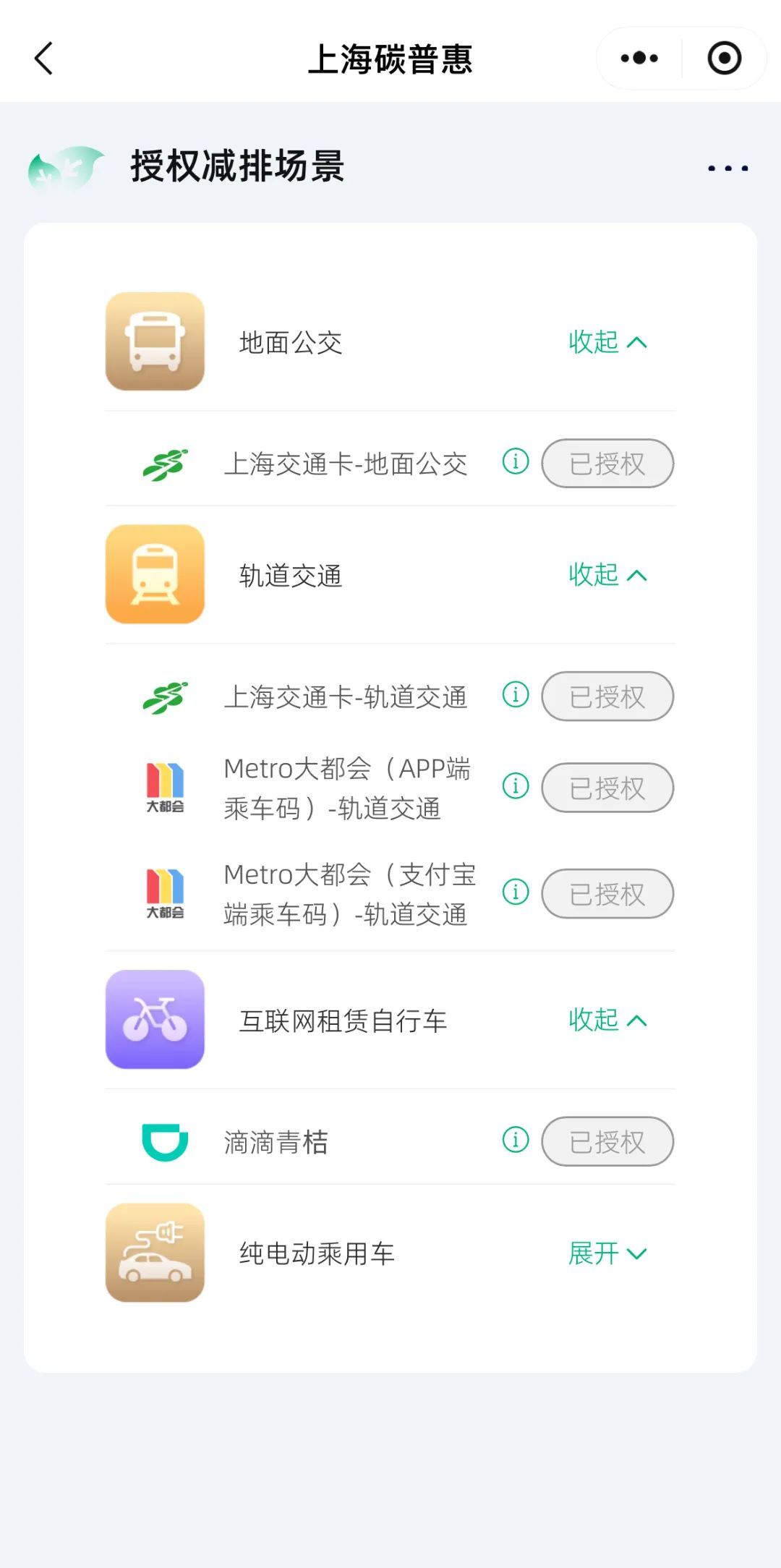This screenshot has height=1568, width=781.
Task: Collapse the 轨道交通 section
Action: [607, 575]
